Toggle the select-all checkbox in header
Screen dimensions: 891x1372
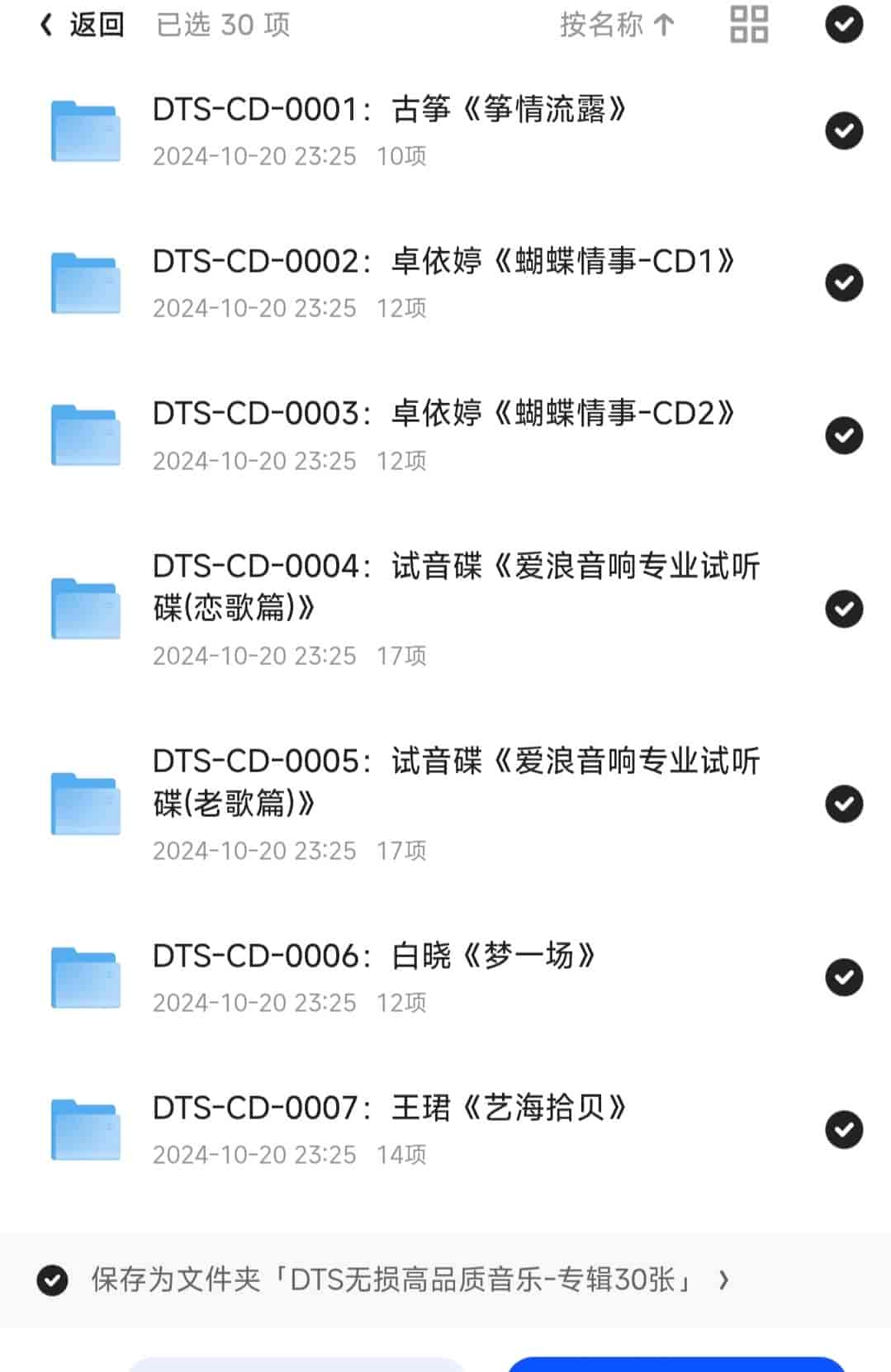[x=844, y=25]
